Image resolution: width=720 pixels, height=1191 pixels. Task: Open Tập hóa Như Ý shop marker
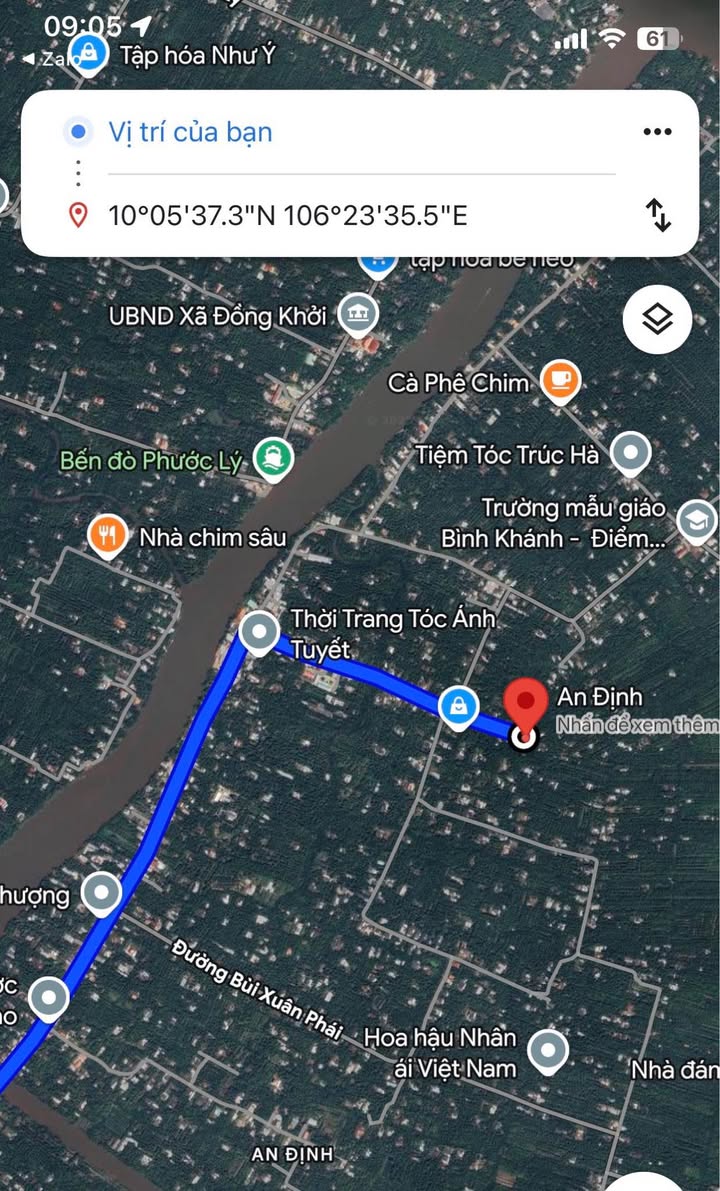[x=89, y=54]
